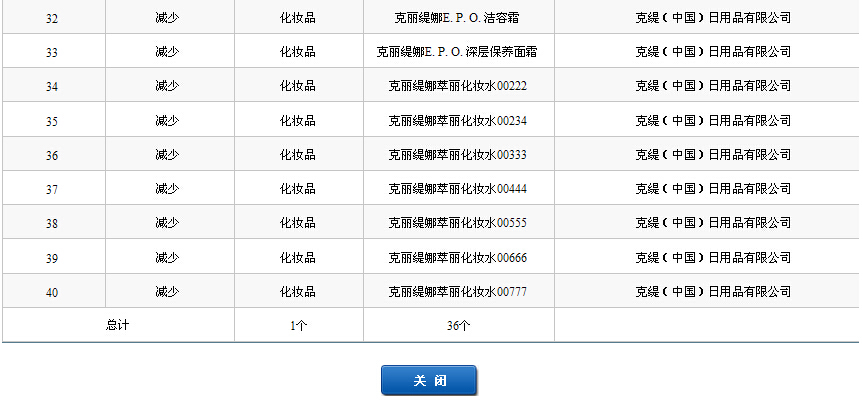Image resolution: width=863 pixels, height=404 pixels.
Task: Tap the 关闭 button to close the table
Action: [429, 381]
